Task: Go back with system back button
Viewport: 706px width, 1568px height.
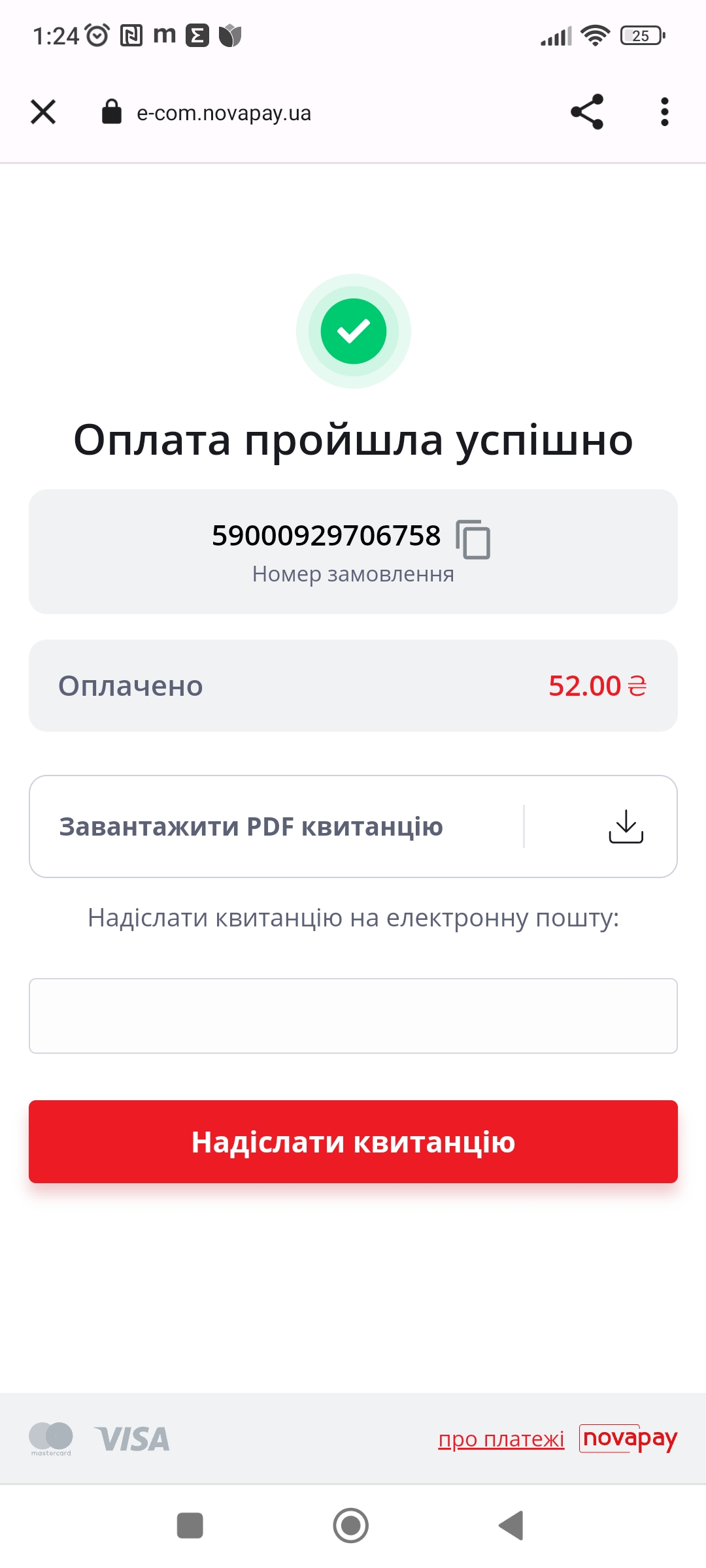Action: click(512, 1526)
